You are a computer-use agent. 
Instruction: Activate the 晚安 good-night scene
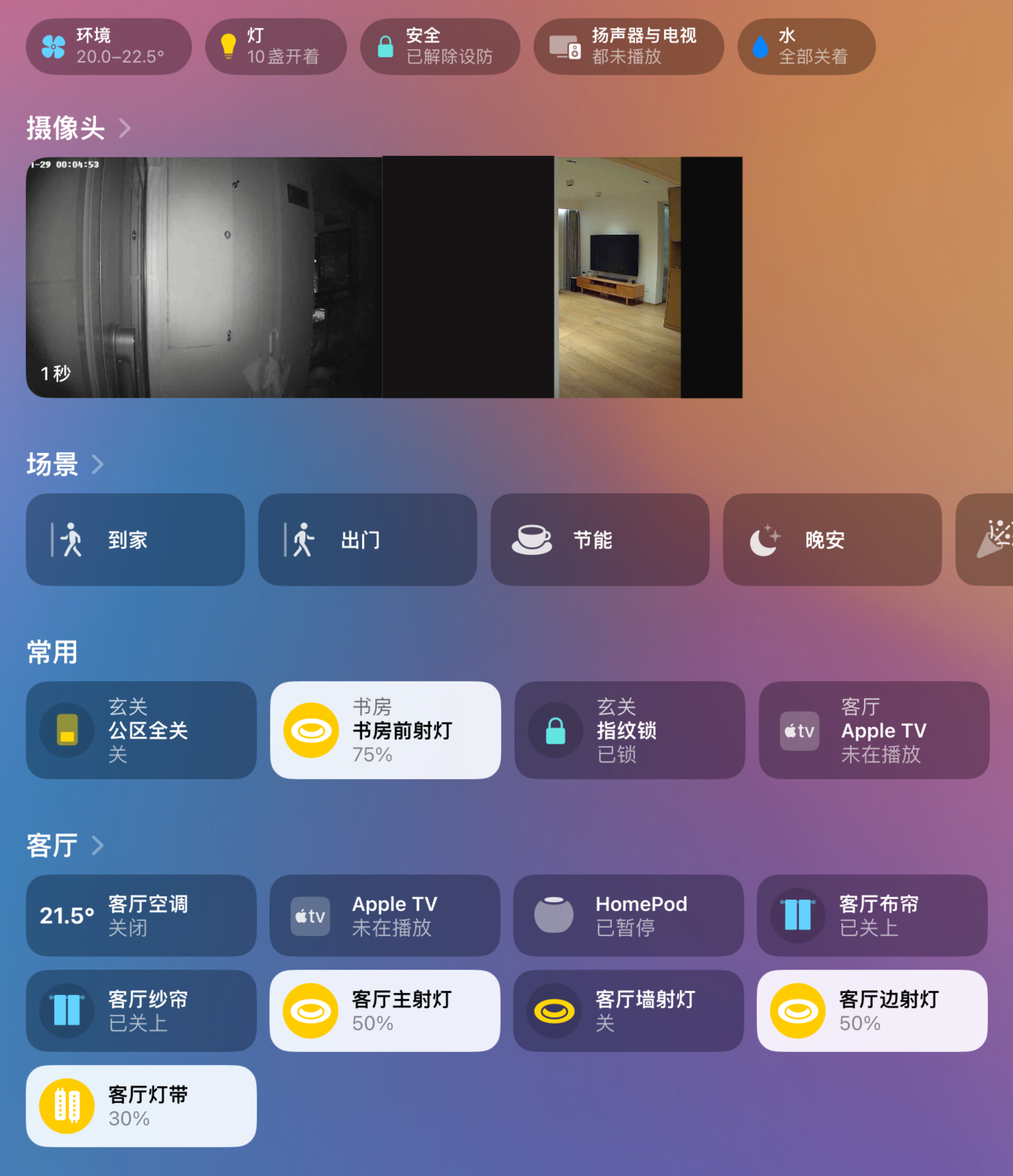click(832, 539)
